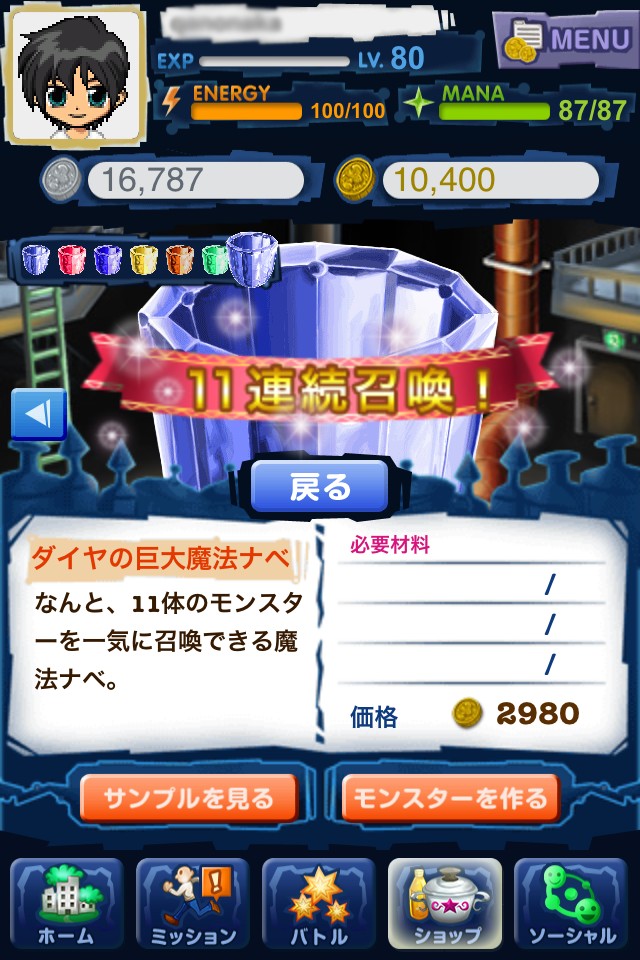
Task: Select the yellow pot in the pot selector
Action: click(x=145, y=261)
